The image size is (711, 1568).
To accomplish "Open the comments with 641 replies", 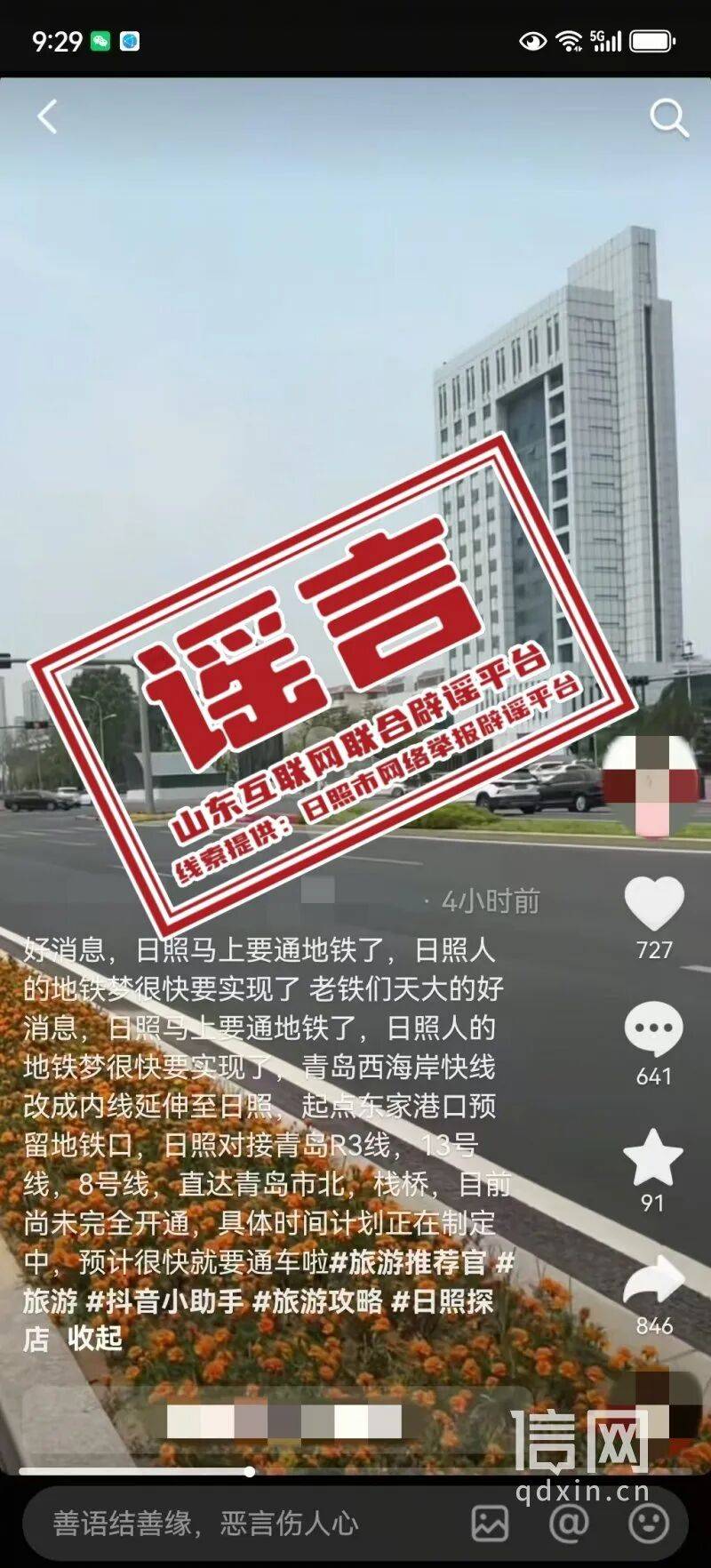I will [654, 1029].
